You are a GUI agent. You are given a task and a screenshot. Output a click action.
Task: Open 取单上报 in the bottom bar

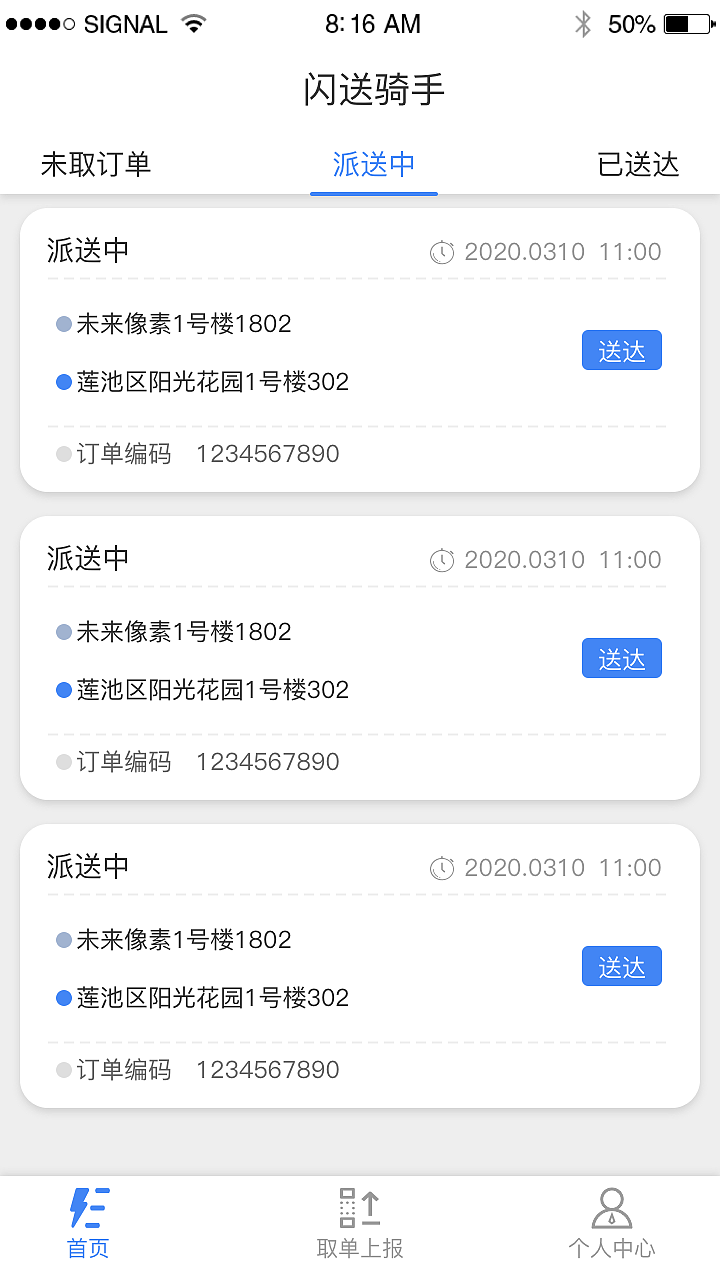[x=360, y=1222]
